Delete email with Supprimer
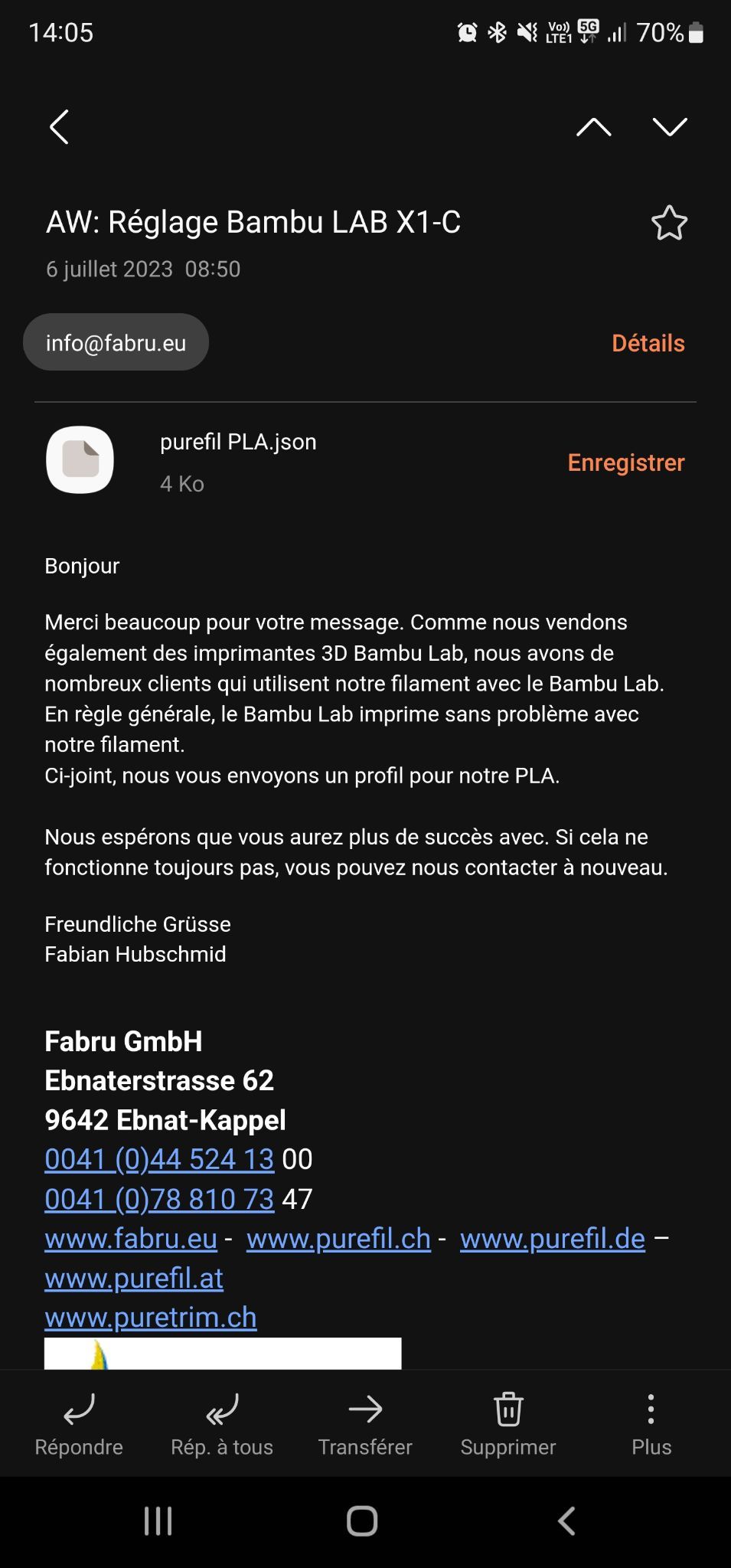Screen dimensions: 731x1568 [508, 1423]
